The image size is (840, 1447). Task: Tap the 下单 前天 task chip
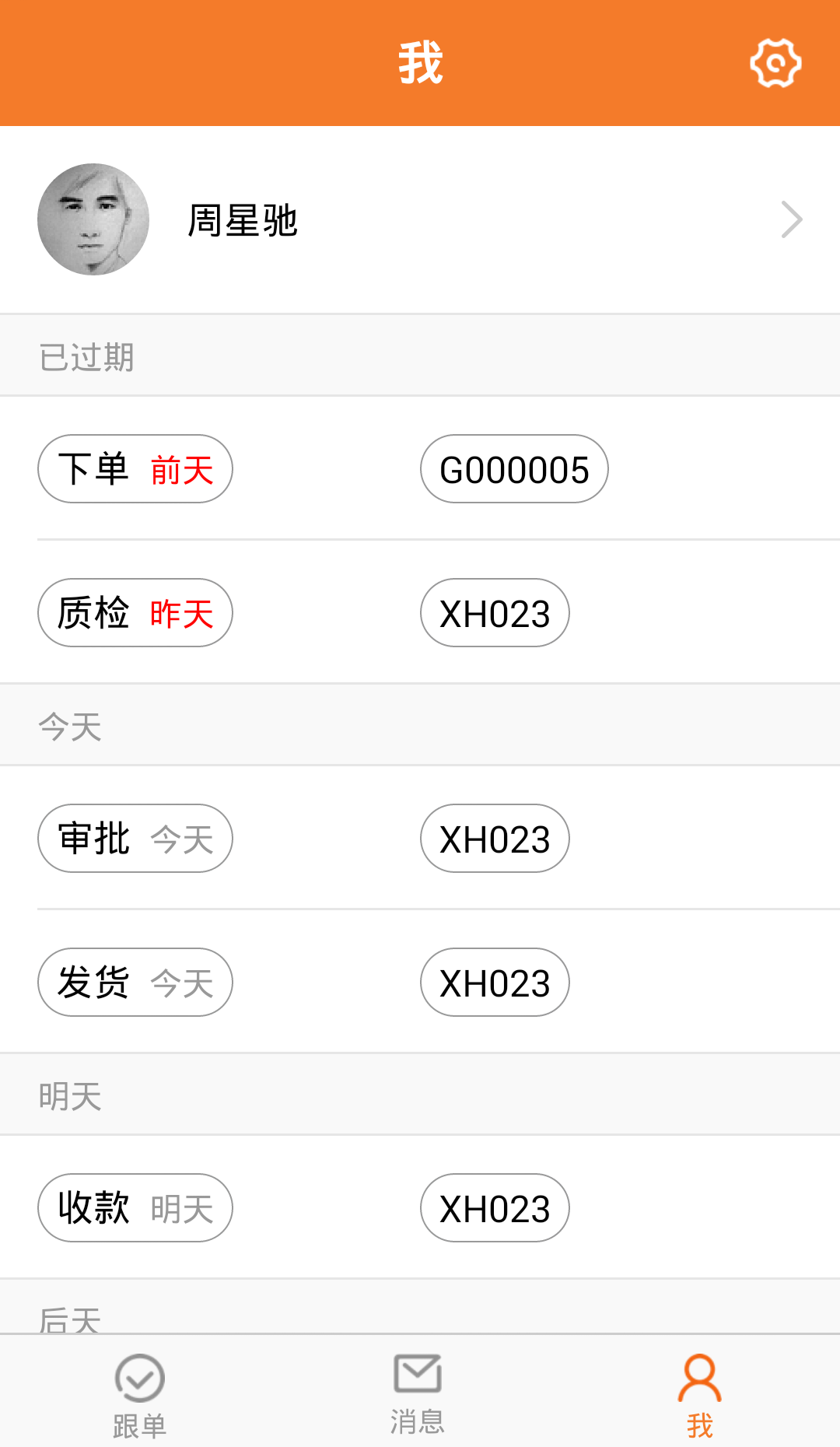(135, 469)
